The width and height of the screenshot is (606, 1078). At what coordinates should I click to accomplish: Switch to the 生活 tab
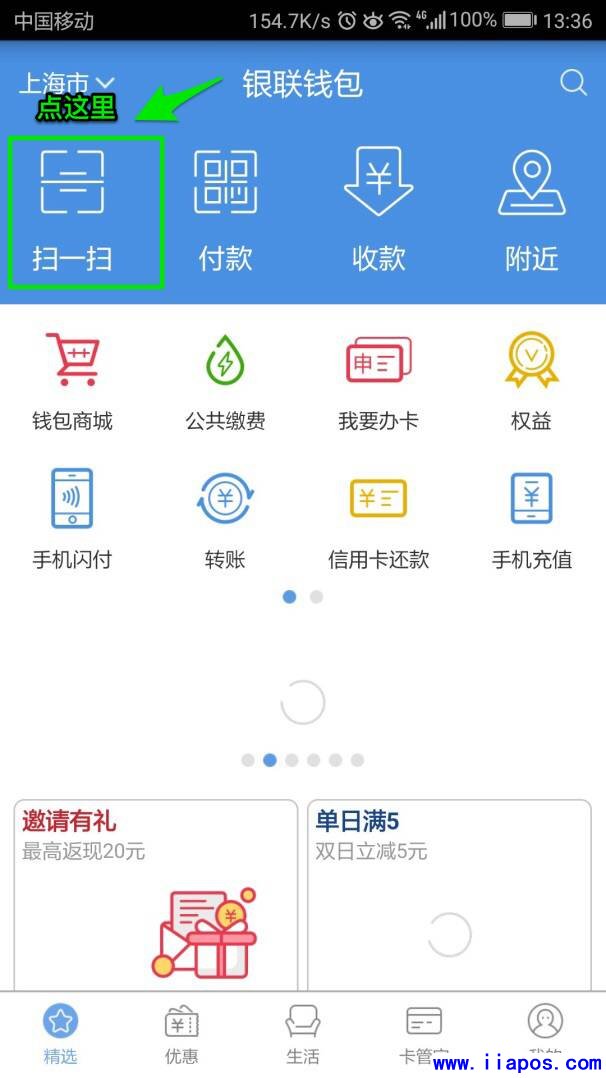[303, 1034]
